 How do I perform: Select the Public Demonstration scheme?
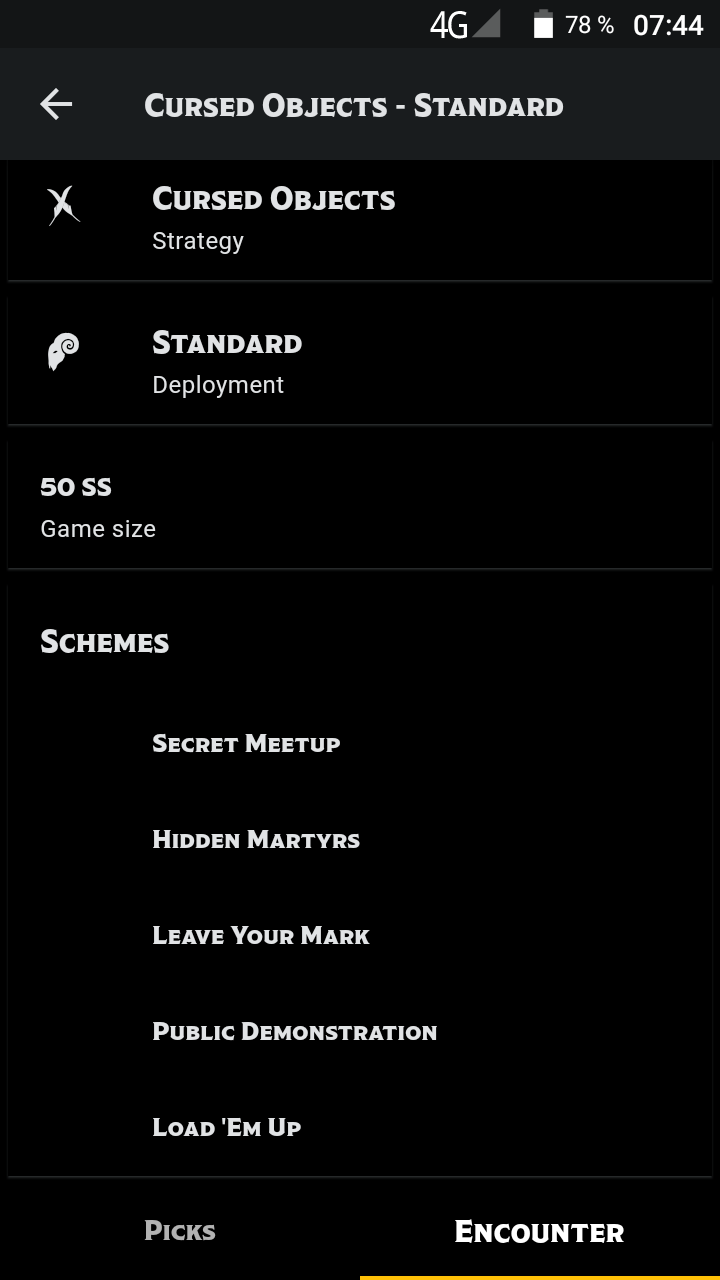click(x=295, y=1031)
